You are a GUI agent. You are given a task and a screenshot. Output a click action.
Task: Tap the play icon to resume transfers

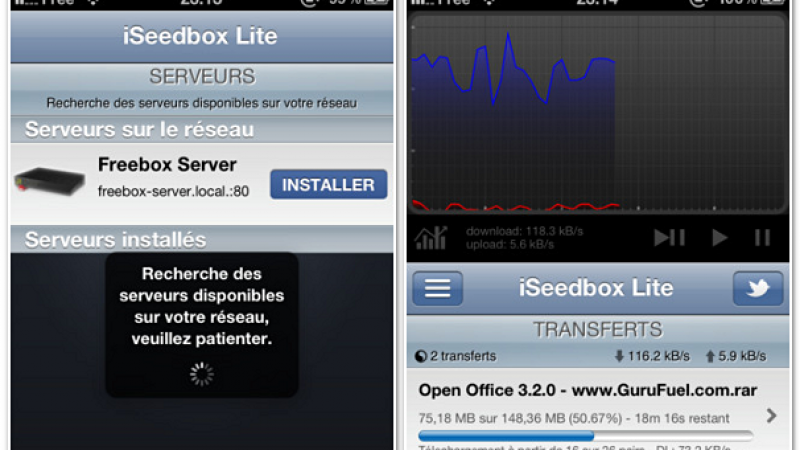coord(720,238)
